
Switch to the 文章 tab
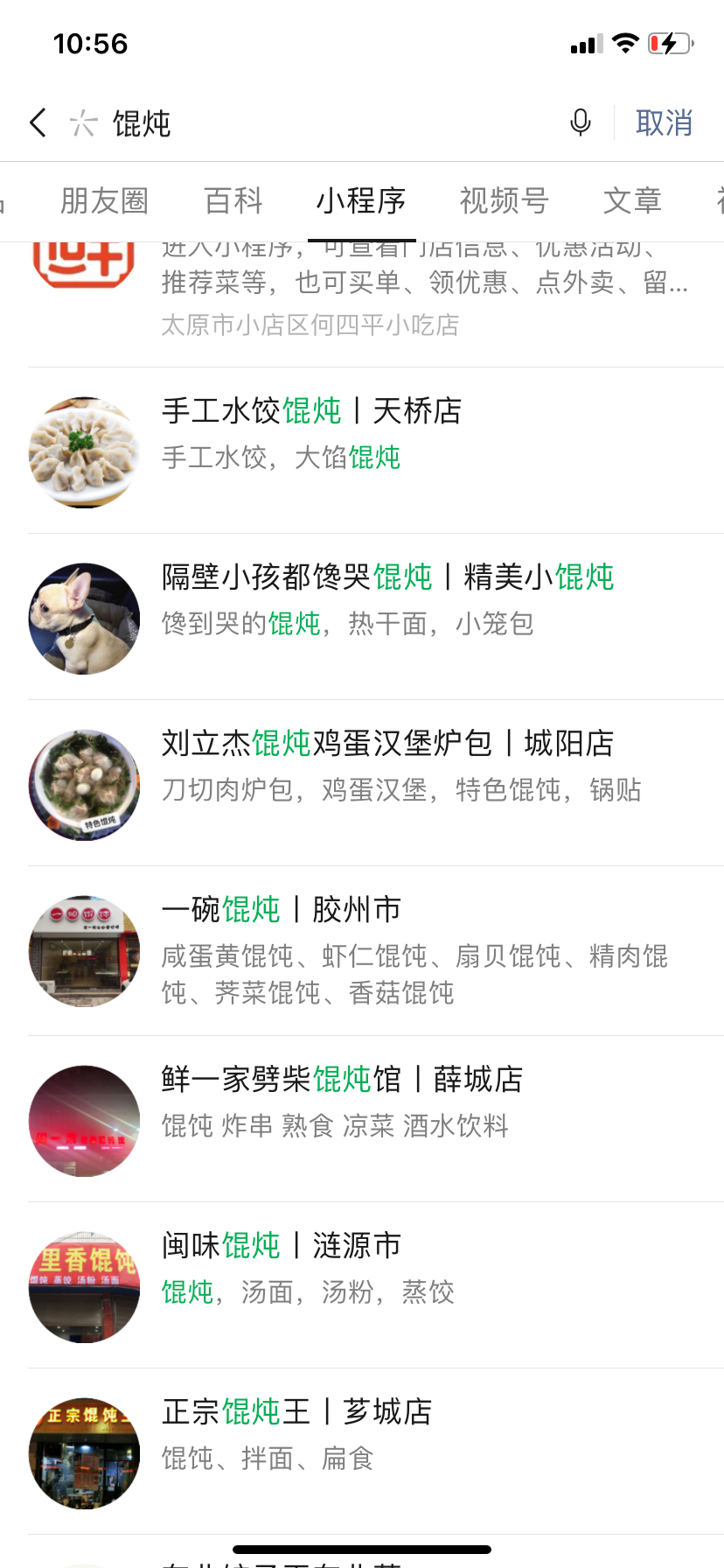pyautogui.click(x=632, y=201)
